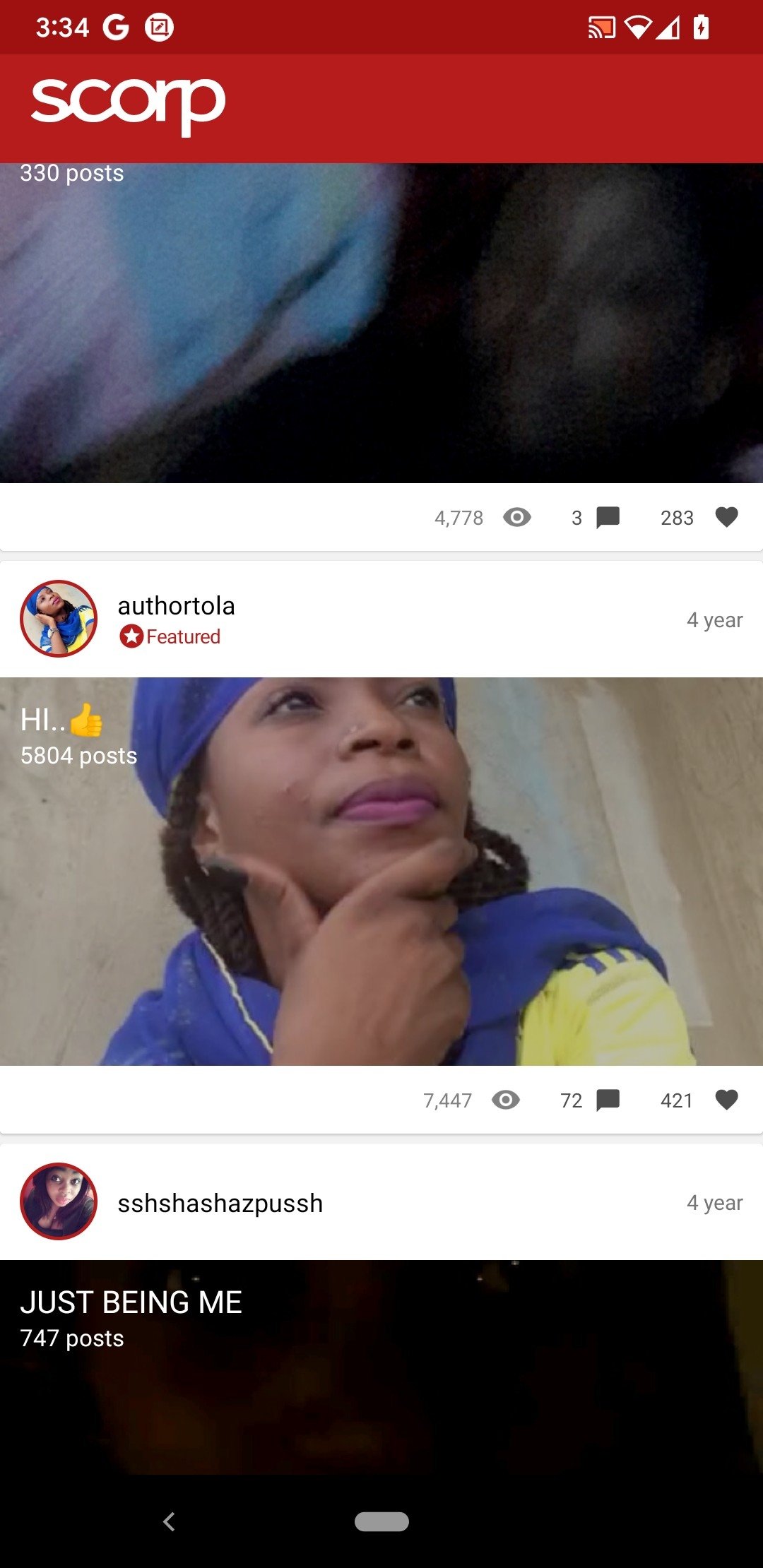Image resolution: width=763 pixels, height=1568 pixels.
Task: Like the post with 283 likes
Action: click(726, 518)
